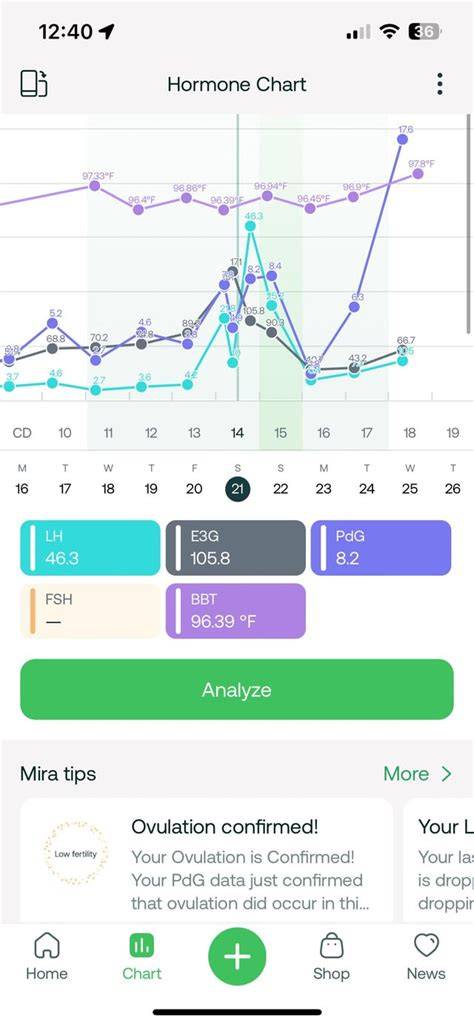Open More Mira tips
Image resolution: width=474 pixels, height=1025 pixels.
point(418,774)
